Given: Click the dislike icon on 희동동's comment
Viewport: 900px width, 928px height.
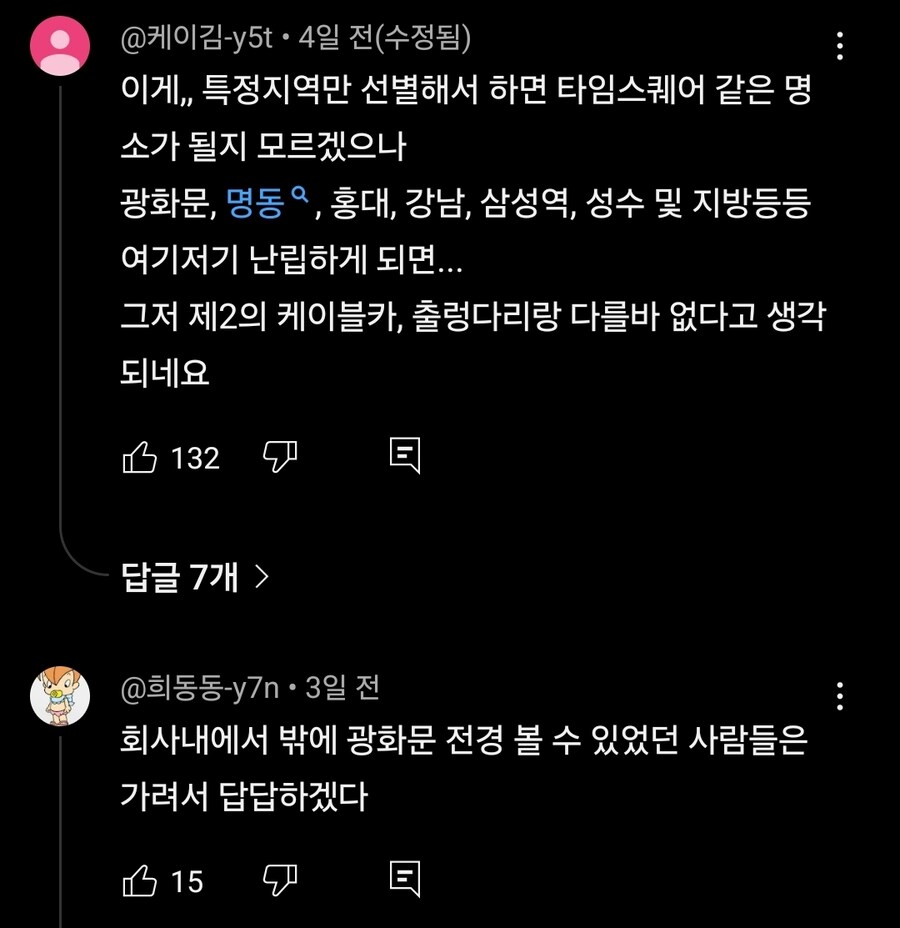Looking at the screenshot, I should pyautogui.click(x=281, y=880).
